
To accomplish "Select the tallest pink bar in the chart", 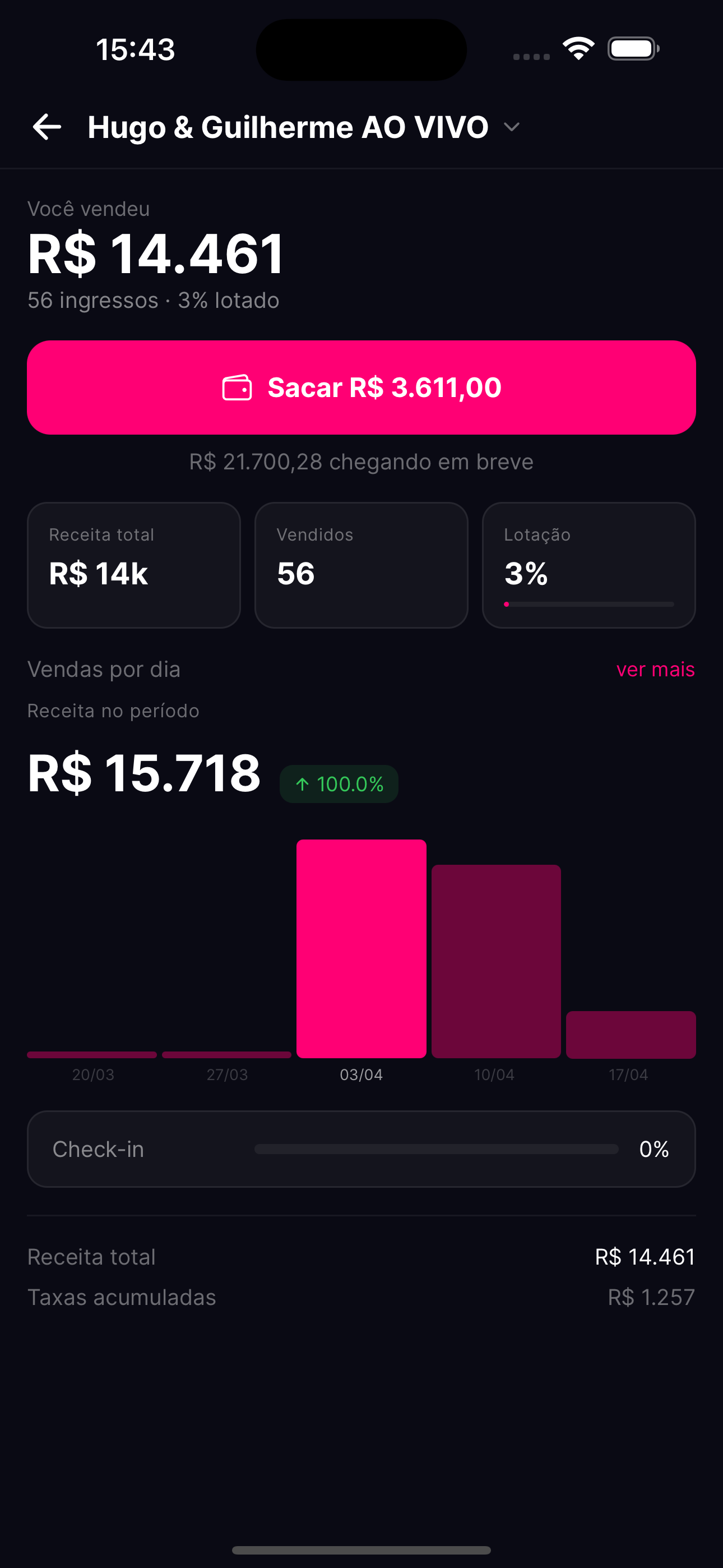I will (x=361, y=949).
